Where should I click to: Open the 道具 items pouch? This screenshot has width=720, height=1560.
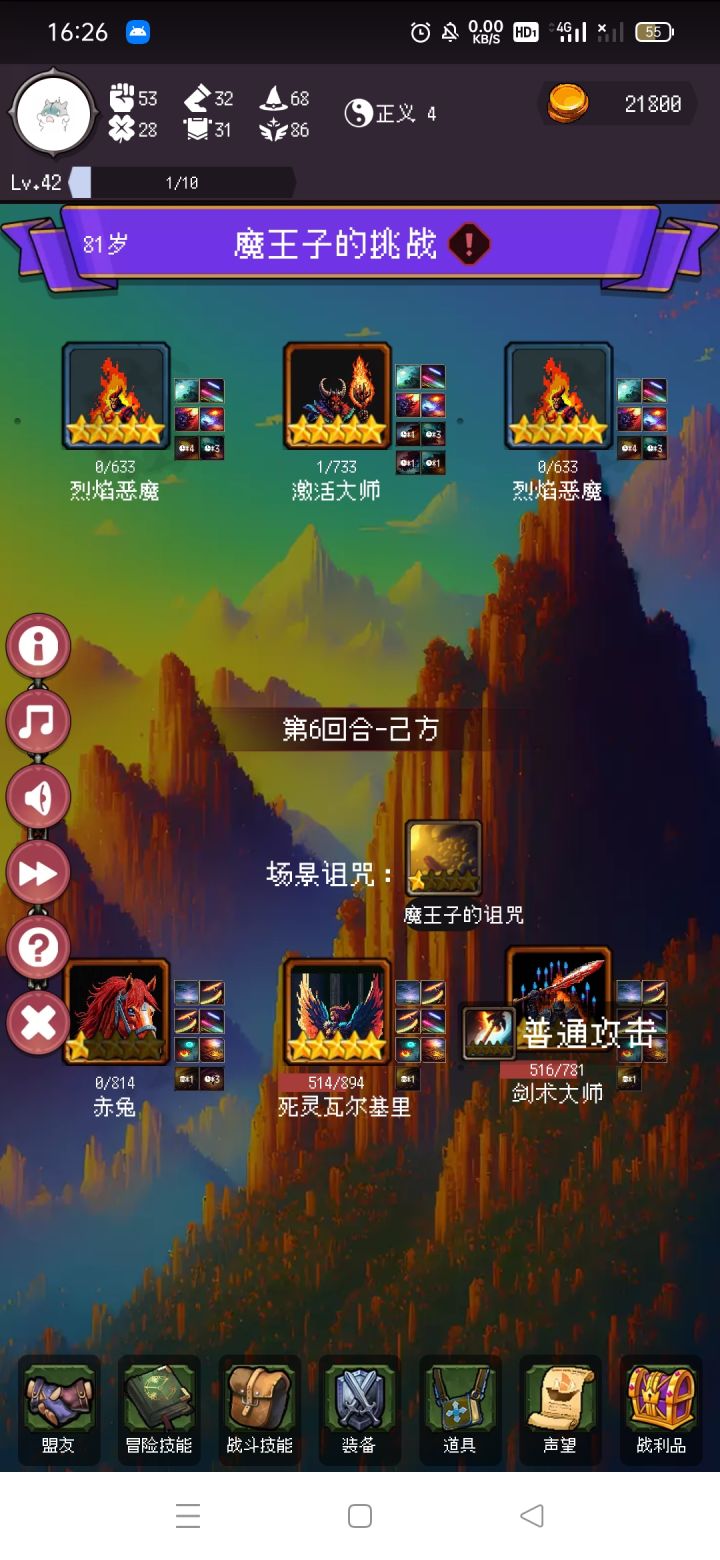[x=459, y=1405]
